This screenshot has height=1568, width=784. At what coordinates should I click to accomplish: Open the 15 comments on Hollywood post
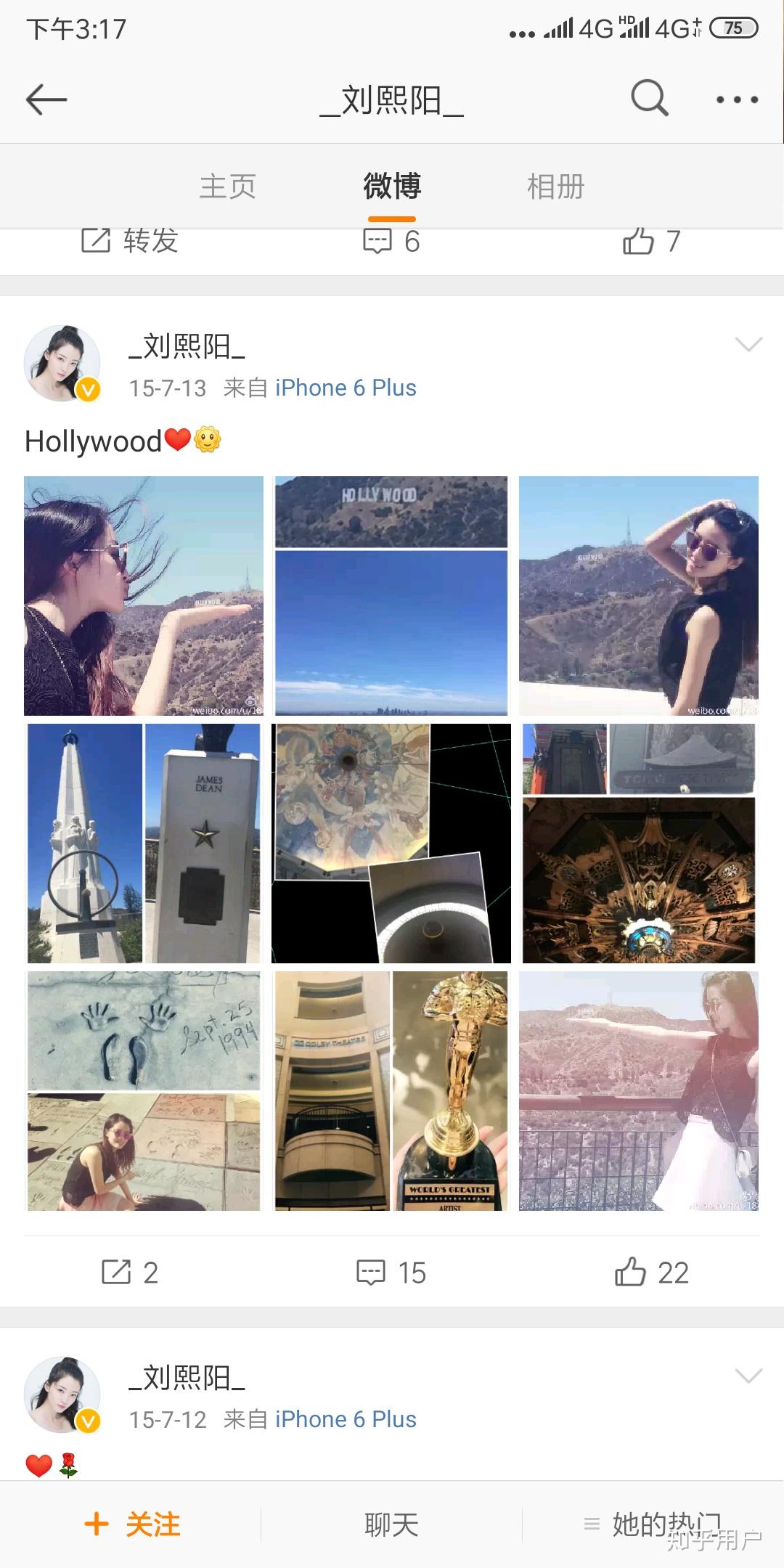pyautogui.click(x=391, y=1273)
